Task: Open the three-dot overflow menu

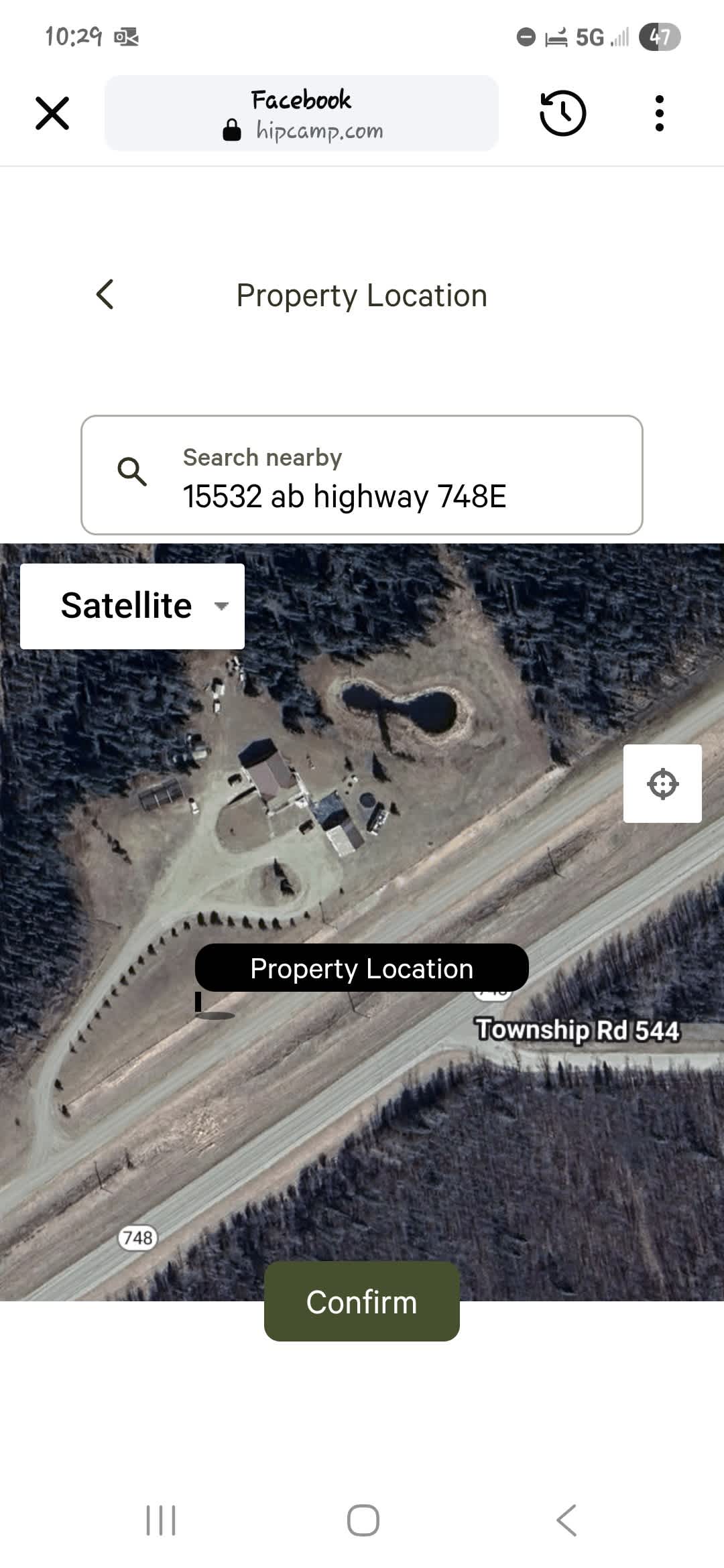Action: click(659, 113)
